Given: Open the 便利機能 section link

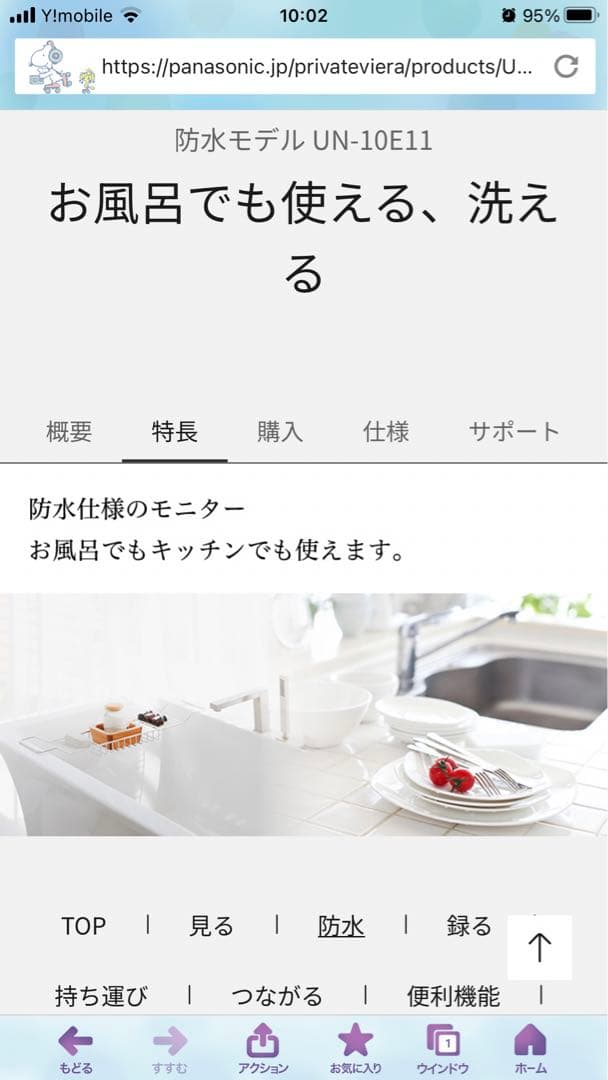Looking at the screenshot, I should [x=453, y=996].
